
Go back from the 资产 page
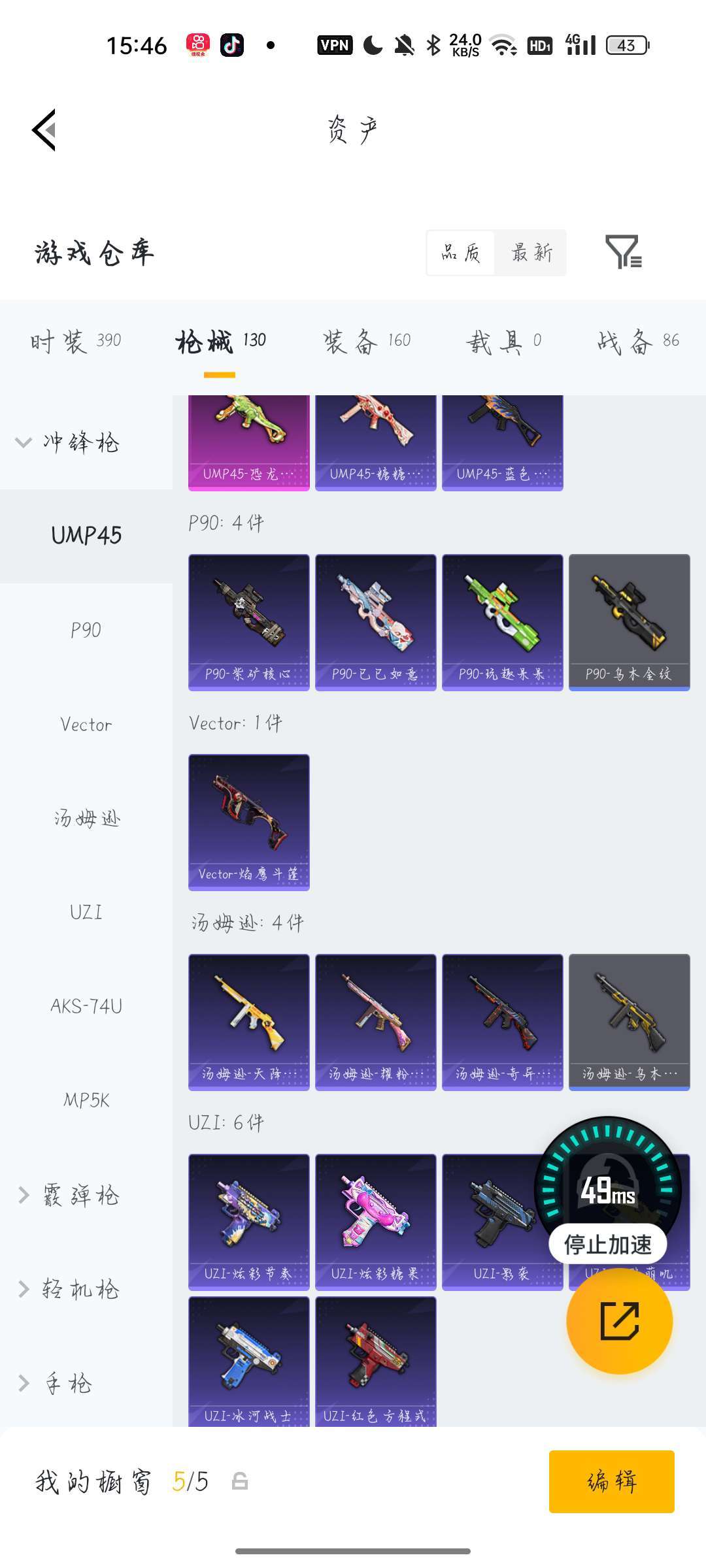44,130
